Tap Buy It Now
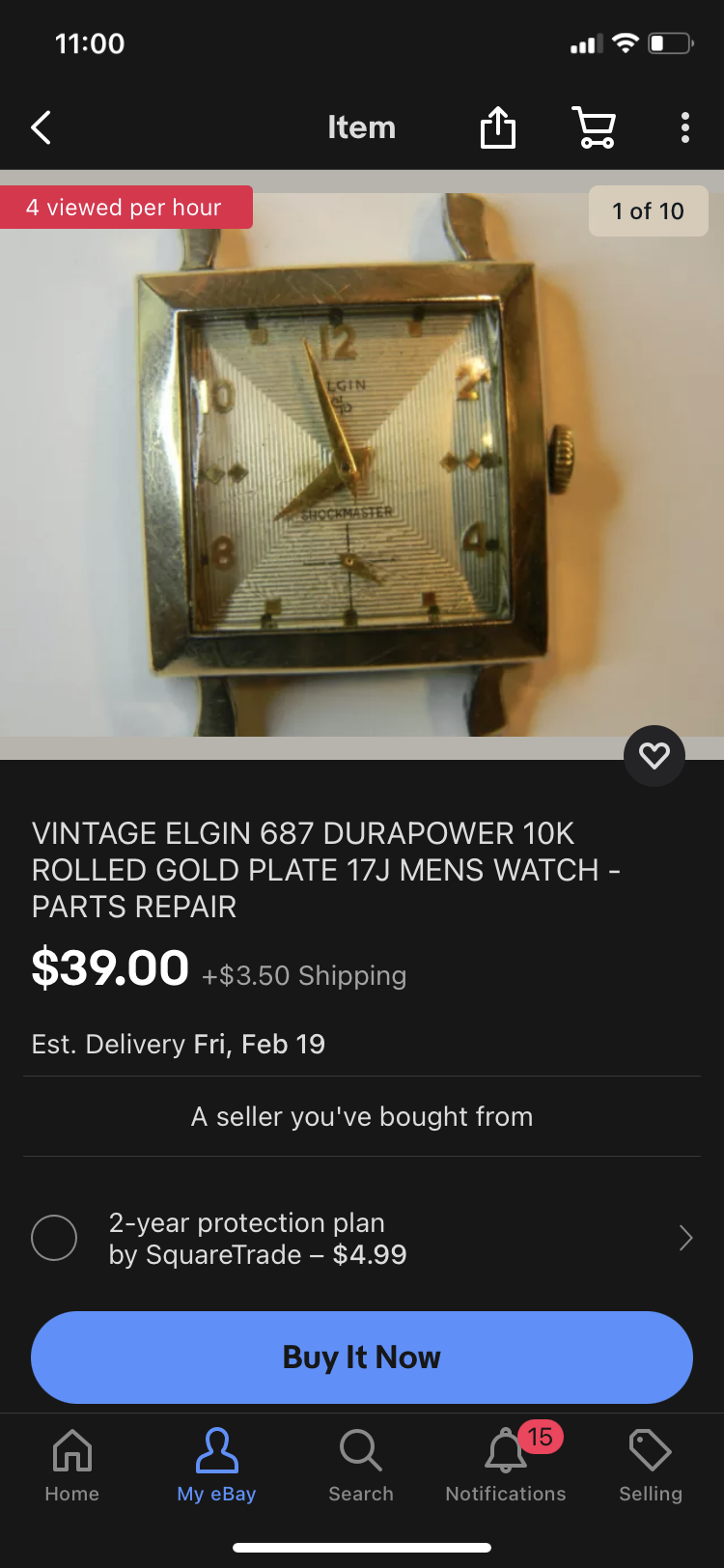Viewport: 724px width, 1568px height. (x=362, y=1357)
